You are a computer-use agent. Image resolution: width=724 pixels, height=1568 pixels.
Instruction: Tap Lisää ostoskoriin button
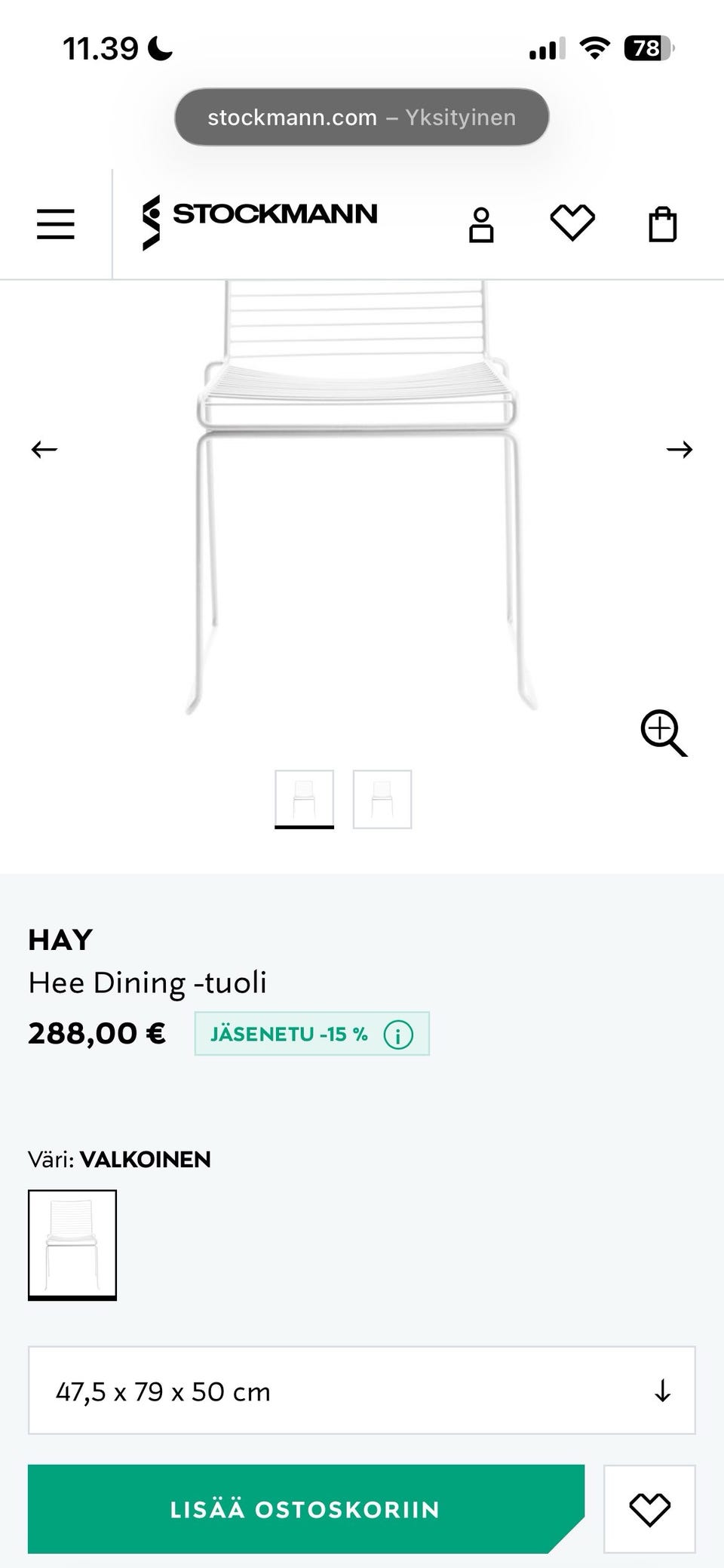point(305,1509)
